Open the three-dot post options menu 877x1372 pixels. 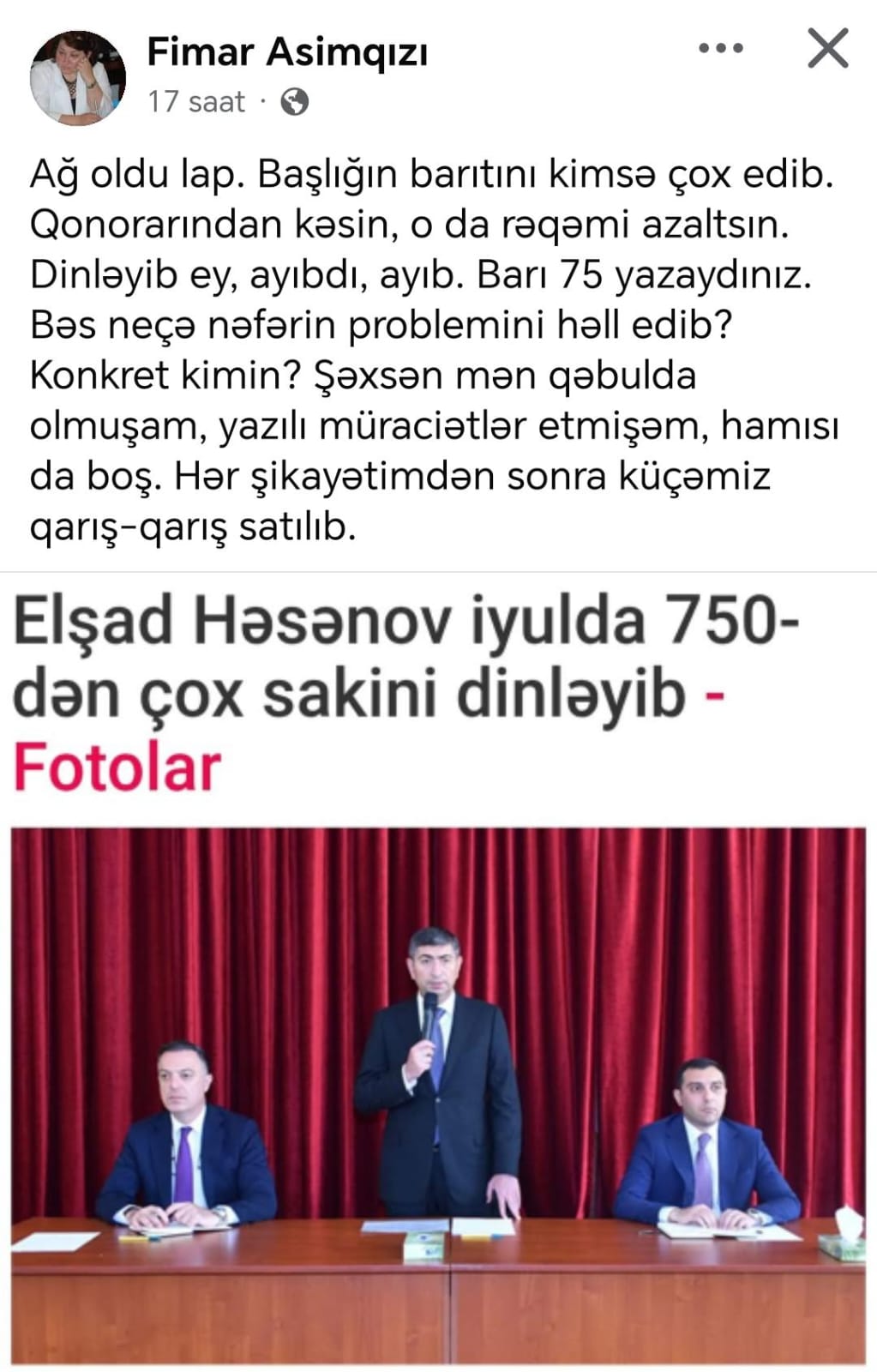point(720,49)
